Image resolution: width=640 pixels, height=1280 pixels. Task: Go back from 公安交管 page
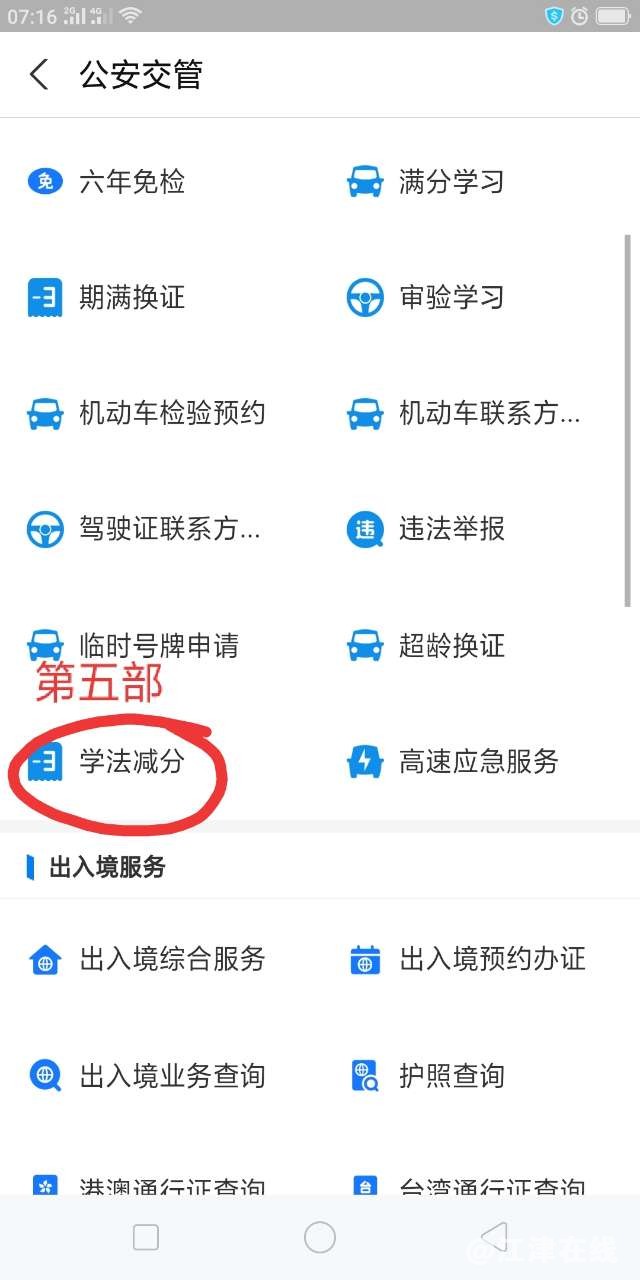tap(39, 75)
